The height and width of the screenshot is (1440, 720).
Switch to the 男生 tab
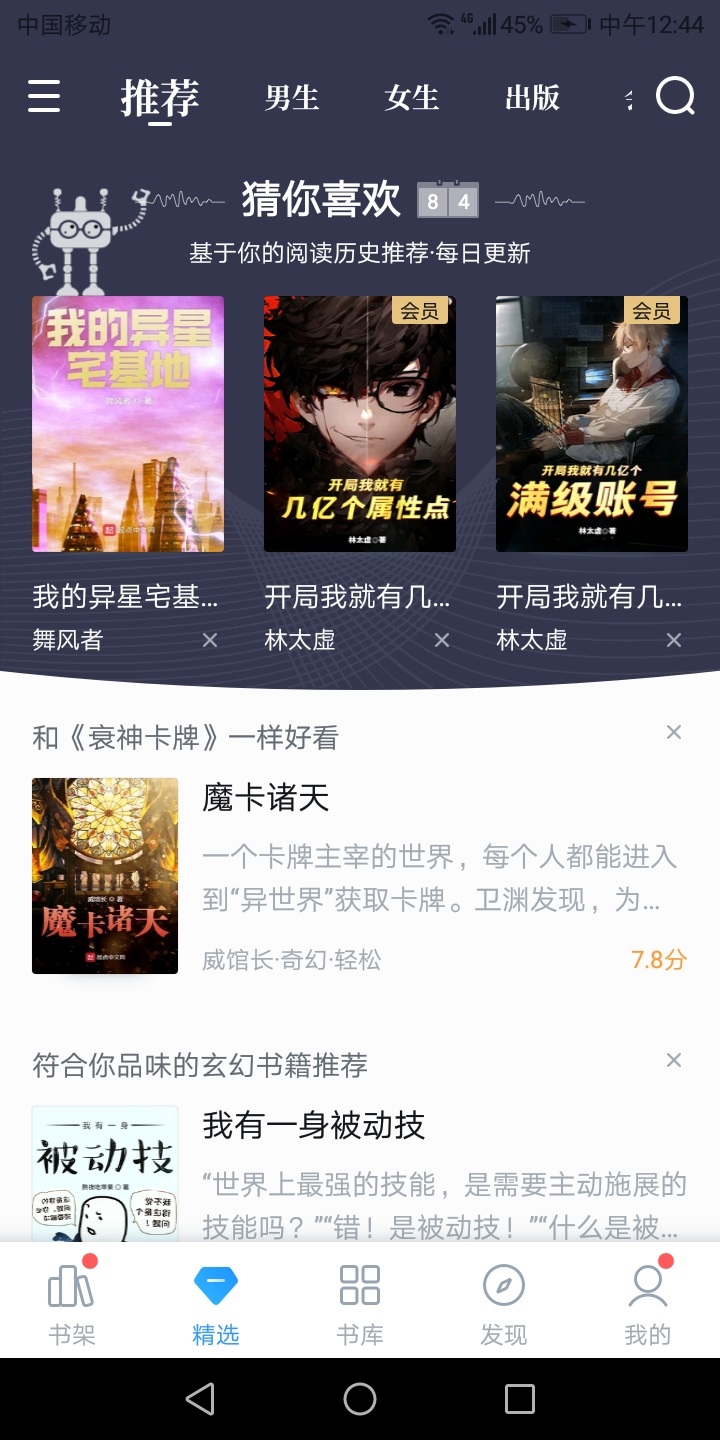point(292,98)
